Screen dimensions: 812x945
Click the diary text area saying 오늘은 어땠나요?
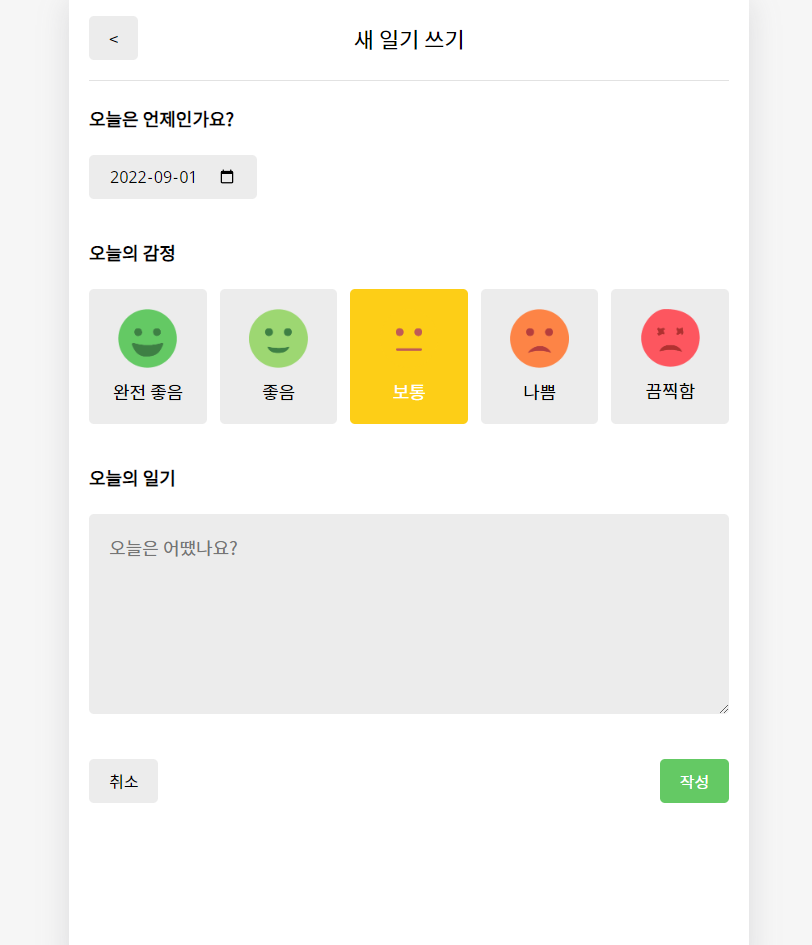[408, 613]
